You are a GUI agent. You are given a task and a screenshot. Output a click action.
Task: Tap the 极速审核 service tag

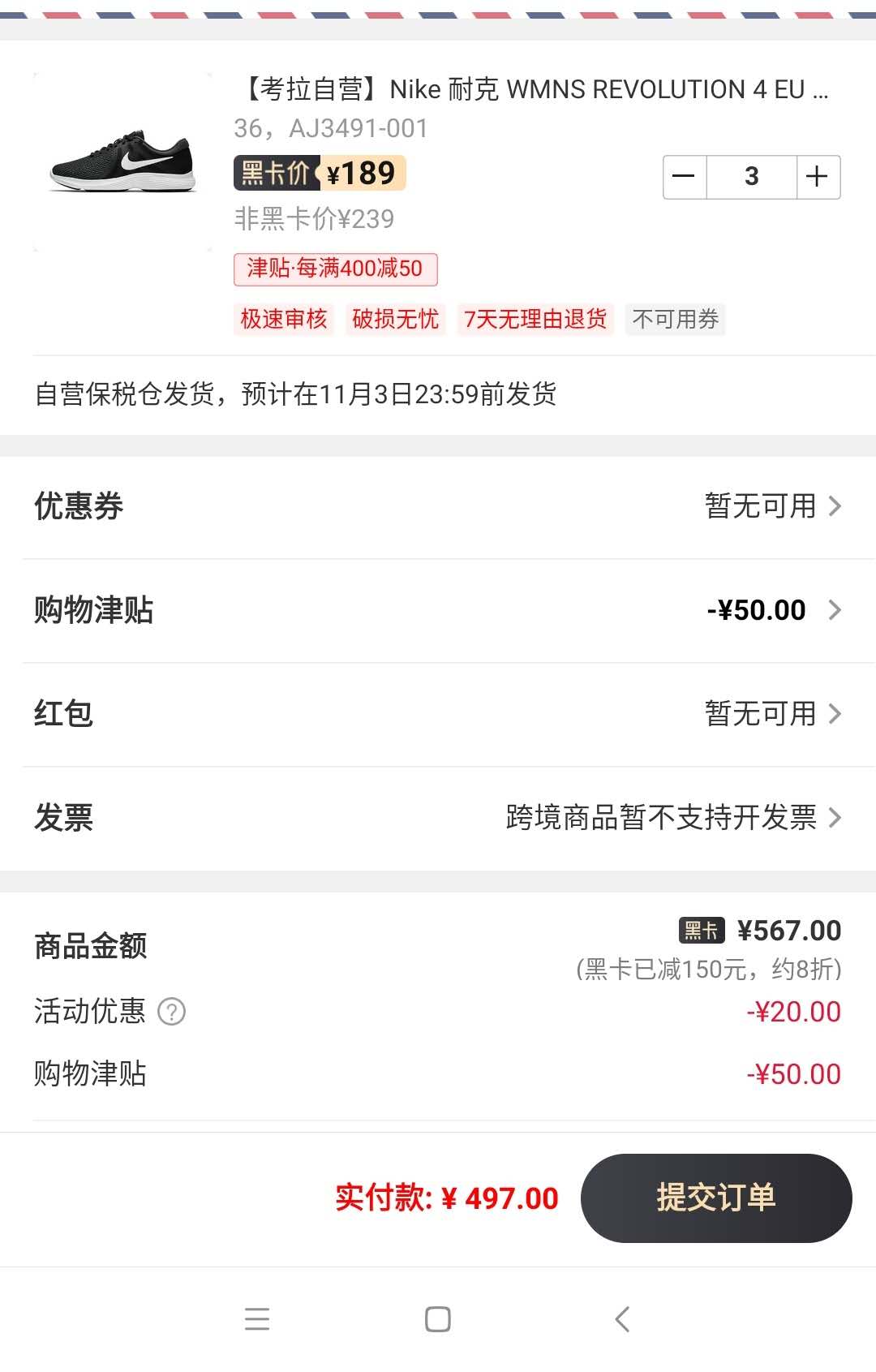click(282, 320)
